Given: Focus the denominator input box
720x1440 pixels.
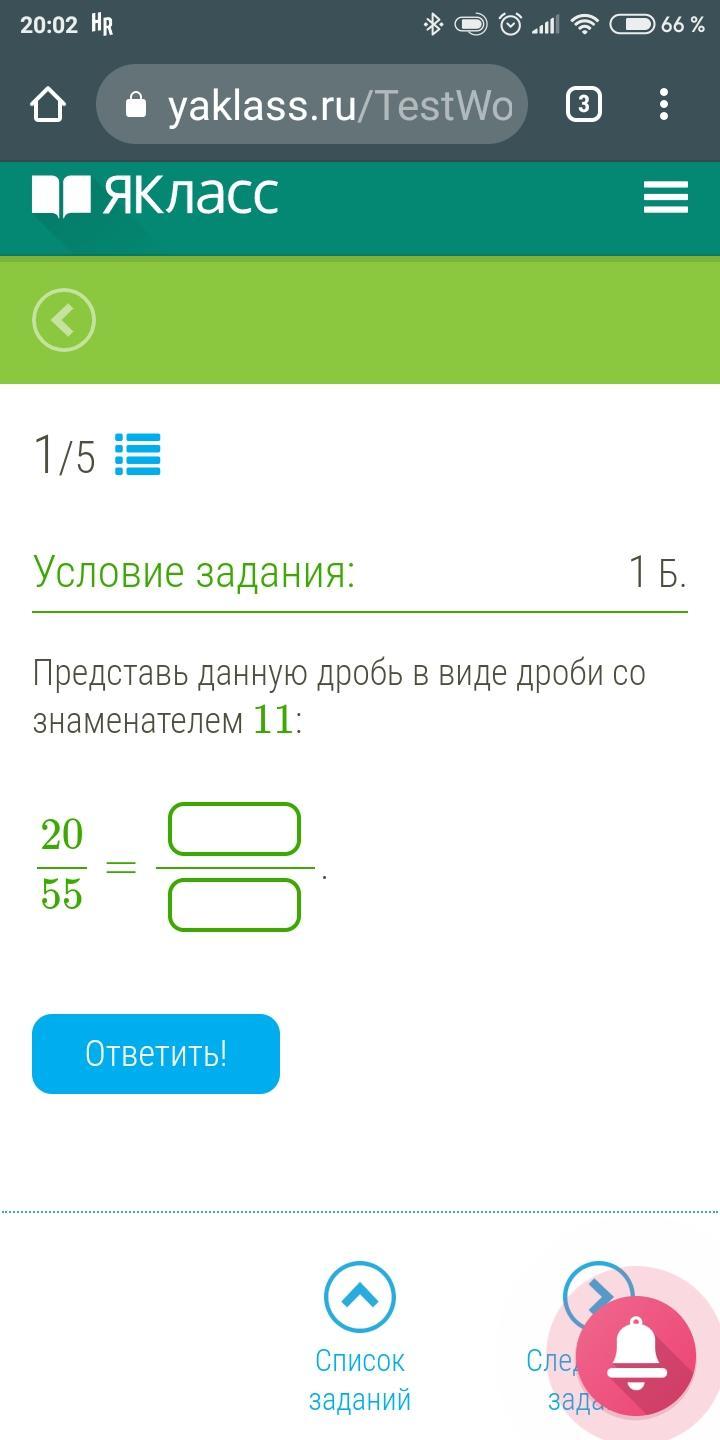Looking at the screenshot, I should pos(234,905).
